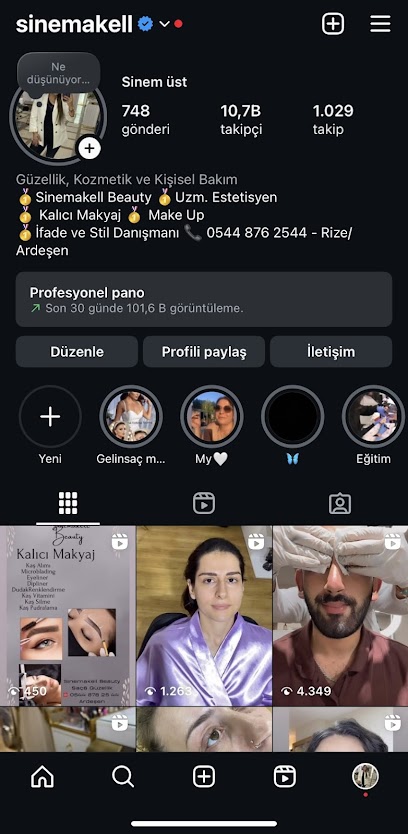Open the My highlight
This screenshot has width=408, height=834.
coord(212,417)
